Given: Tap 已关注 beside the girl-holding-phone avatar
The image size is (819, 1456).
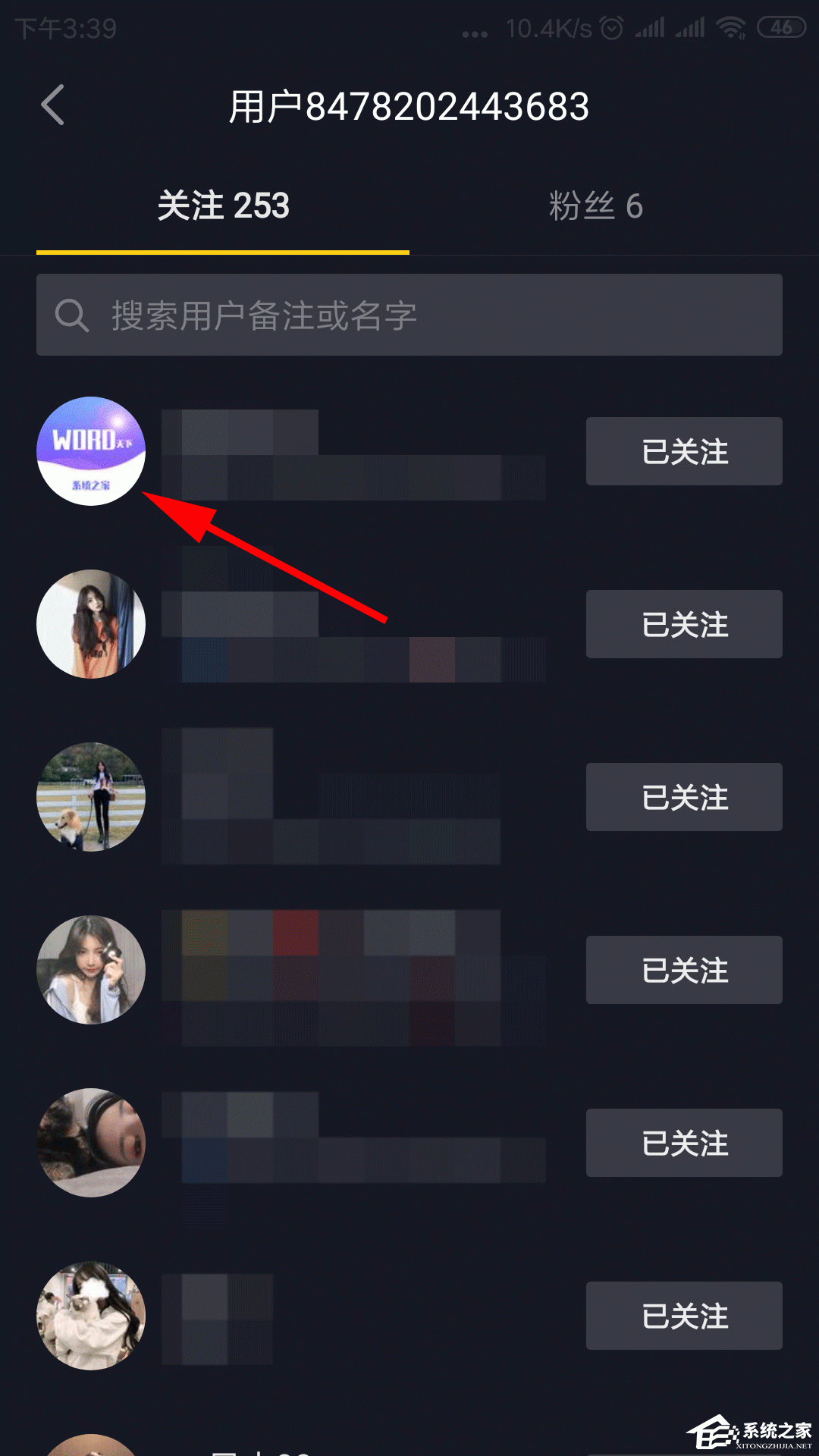Looking at the screenshot, I should click(x=684, y=970).
